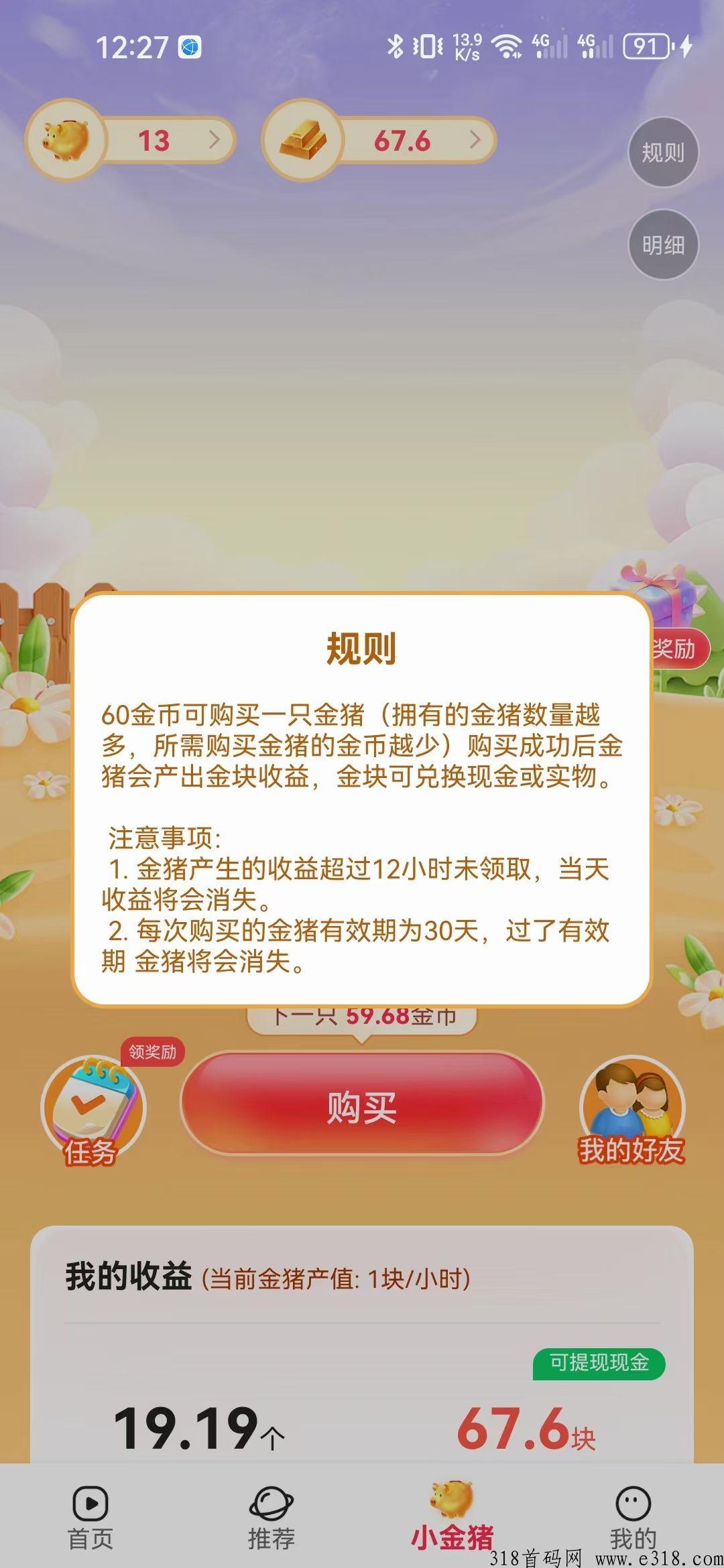
Task: Tap the 规则 rules button
Action: 663,153
